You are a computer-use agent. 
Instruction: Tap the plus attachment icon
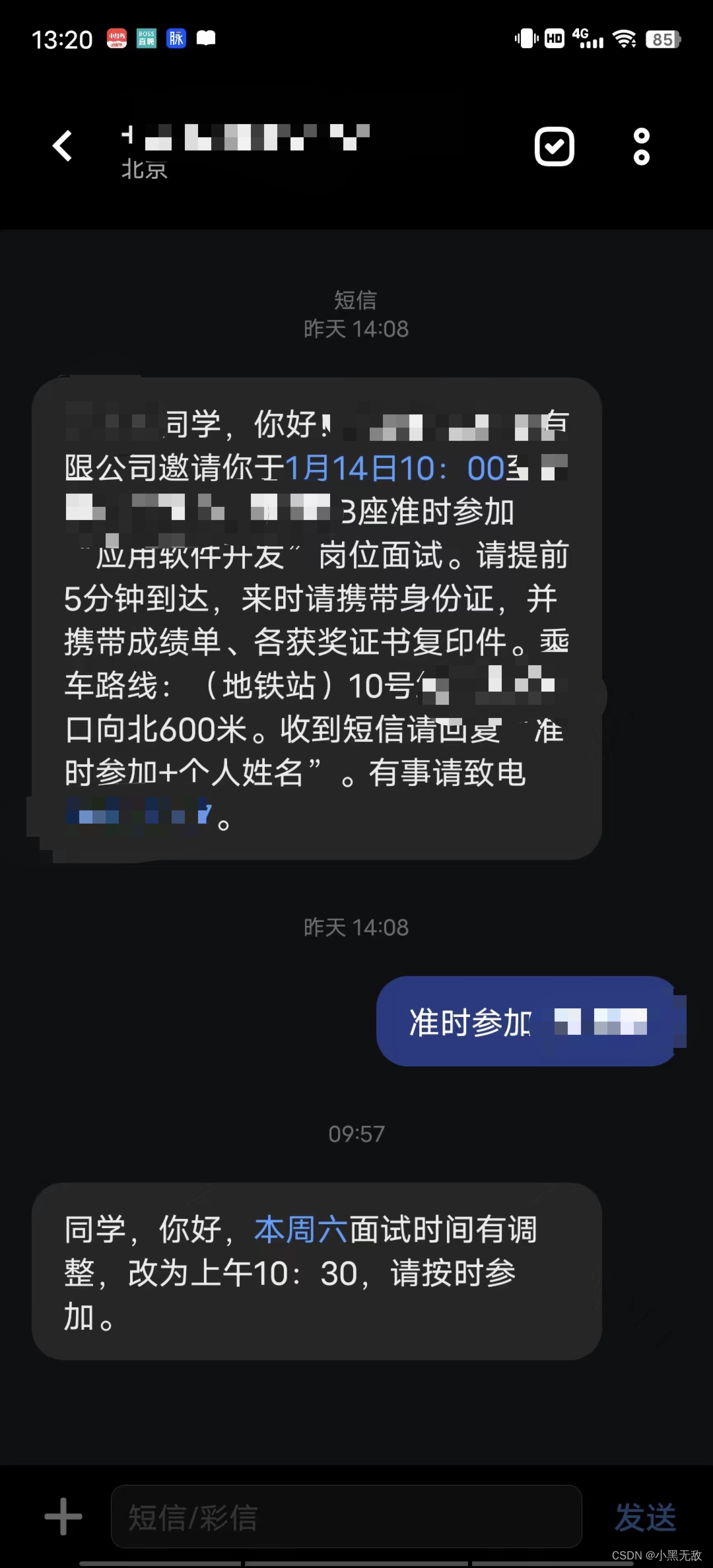(x=63, y=1516)
